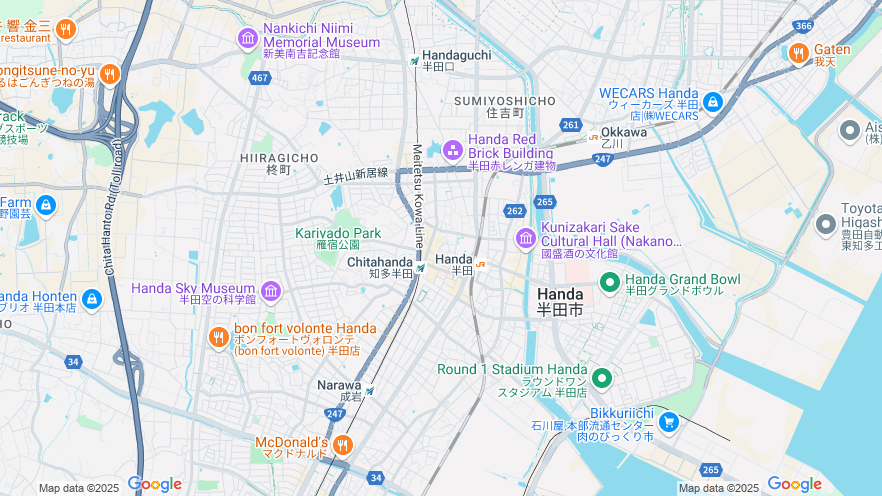This screenshot has height=496, width=882.
Task: Select the Chitahanda station marker
Action: 421,267
